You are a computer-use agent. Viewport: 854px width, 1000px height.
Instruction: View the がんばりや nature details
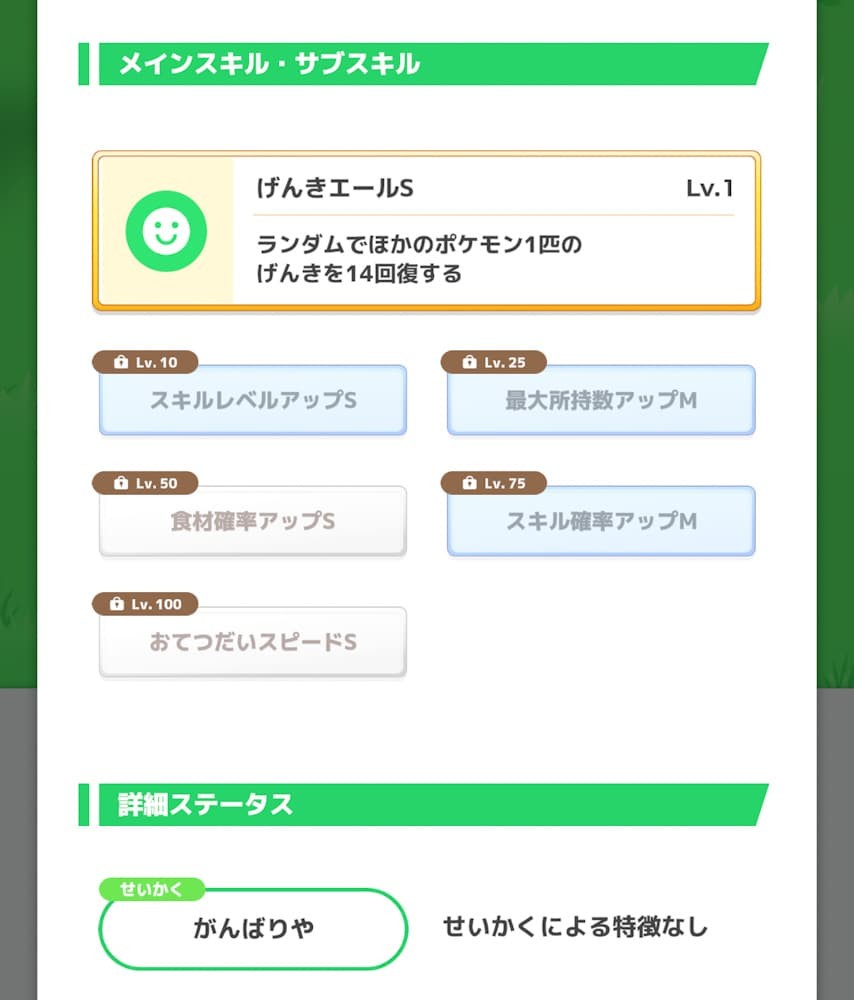pyautogui.click(x=253, y=928)
